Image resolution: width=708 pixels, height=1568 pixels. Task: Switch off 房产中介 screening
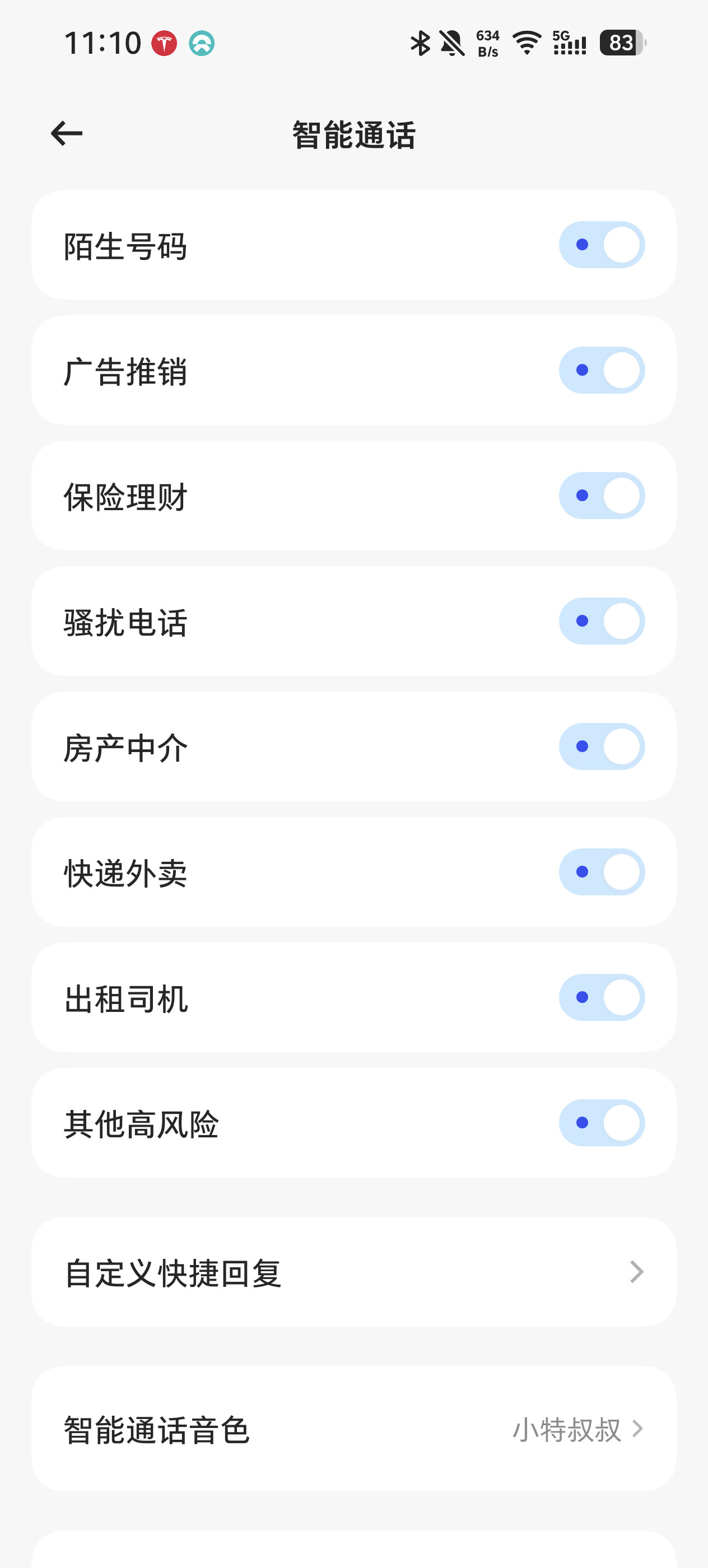[x=602, y=746]
